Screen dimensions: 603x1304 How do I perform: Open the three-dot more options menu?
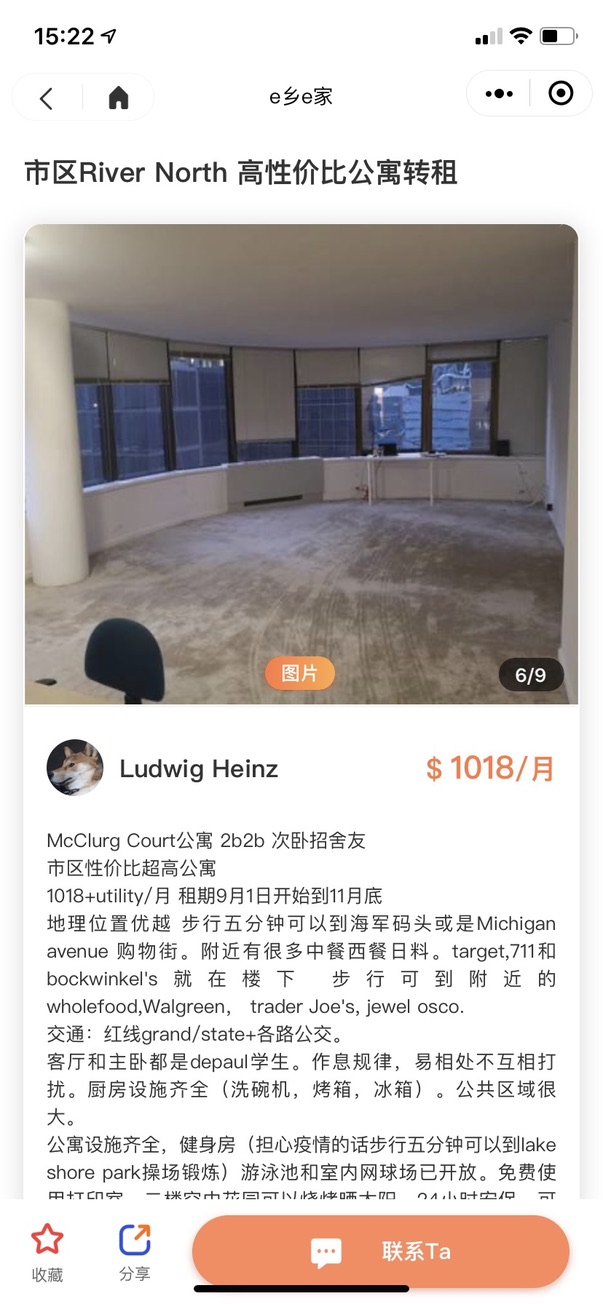click(x=499, y=94)
